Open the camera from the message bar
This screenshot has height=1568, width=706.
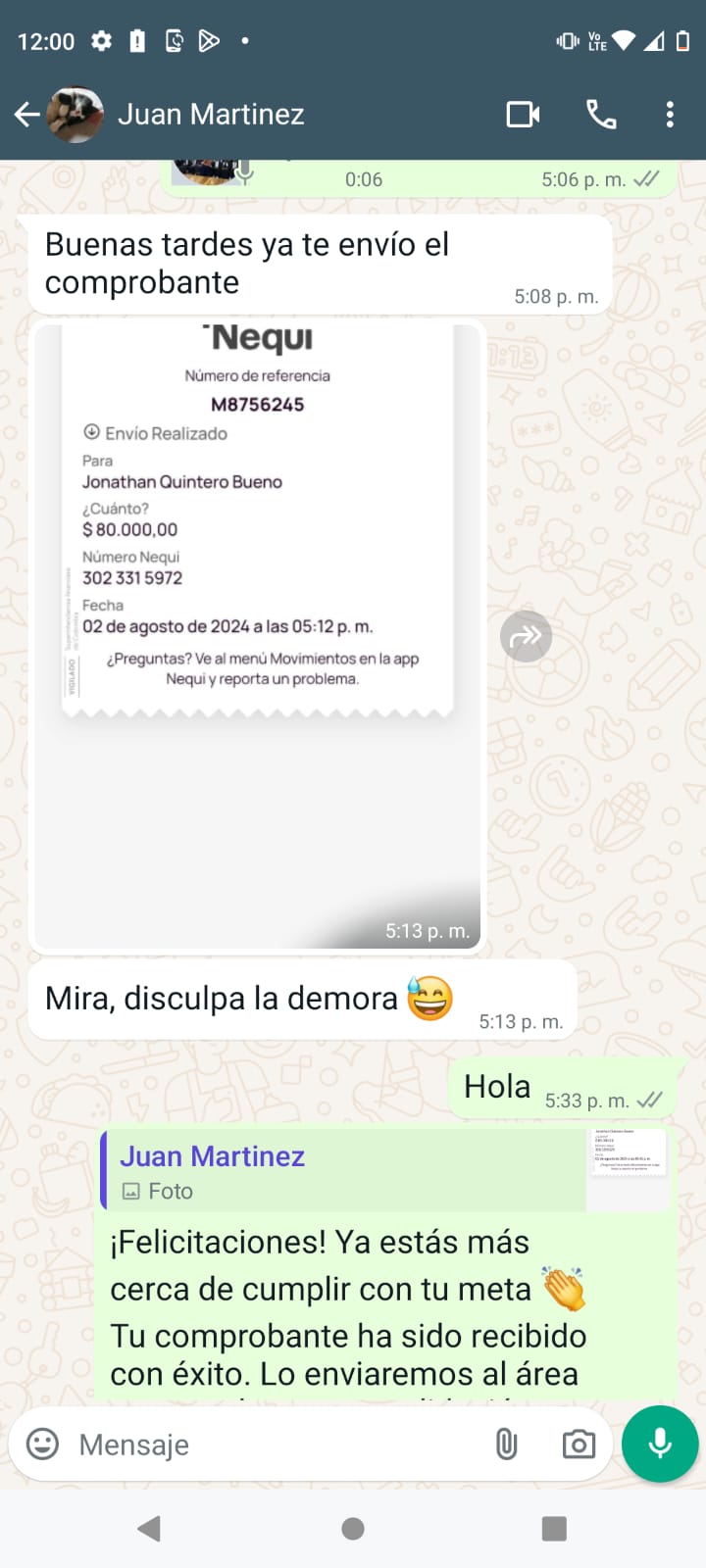(579, 1444)
